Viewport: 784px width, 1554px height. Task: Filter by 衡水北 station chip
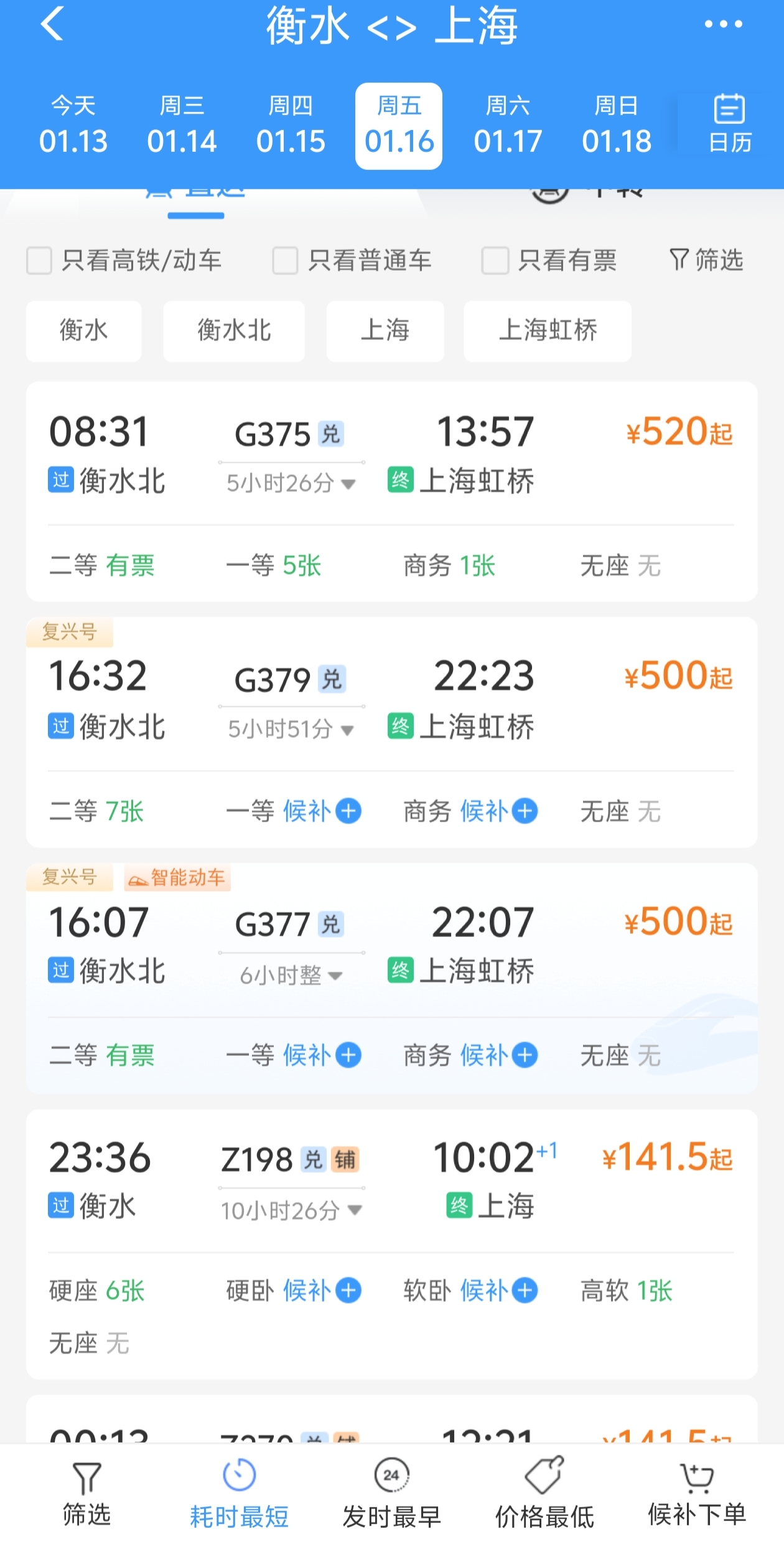(234, 331)
